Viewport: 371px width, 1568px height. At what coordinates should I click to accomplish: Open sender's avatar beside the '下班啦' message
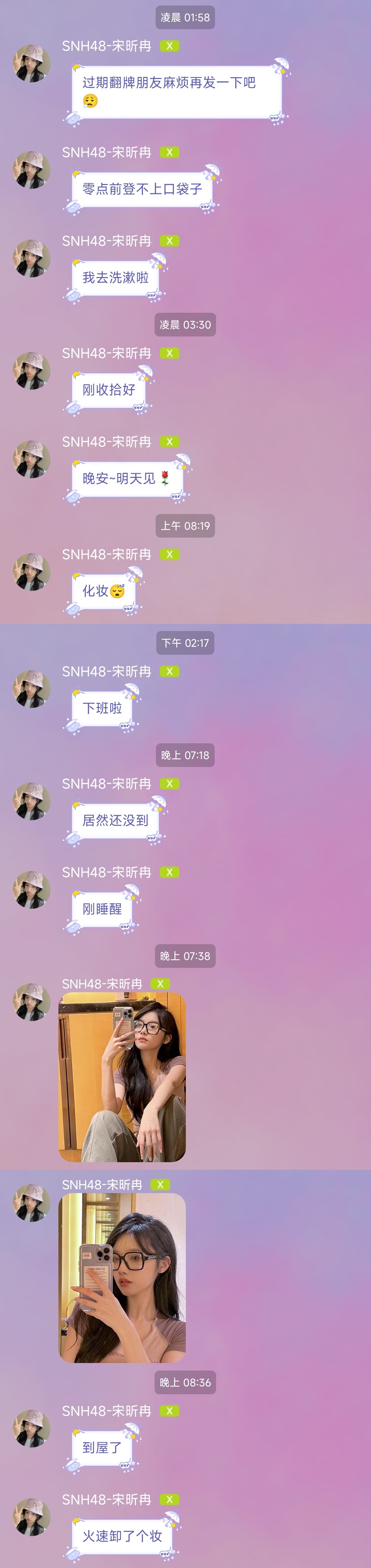pyautogui.click(x=31, y=688)
